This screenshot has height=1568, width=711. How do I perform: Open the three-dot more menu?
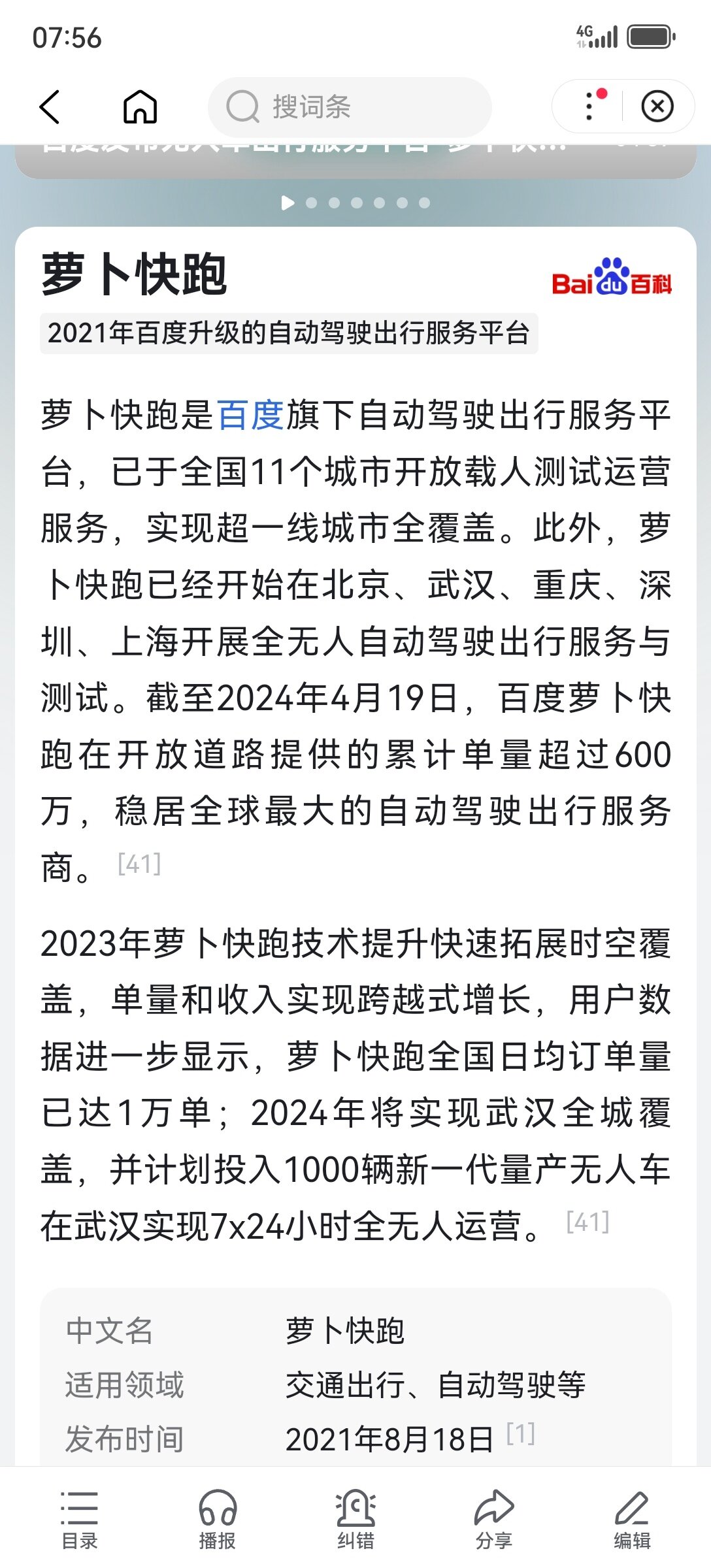pyautogui.click(x=592, y=106)
